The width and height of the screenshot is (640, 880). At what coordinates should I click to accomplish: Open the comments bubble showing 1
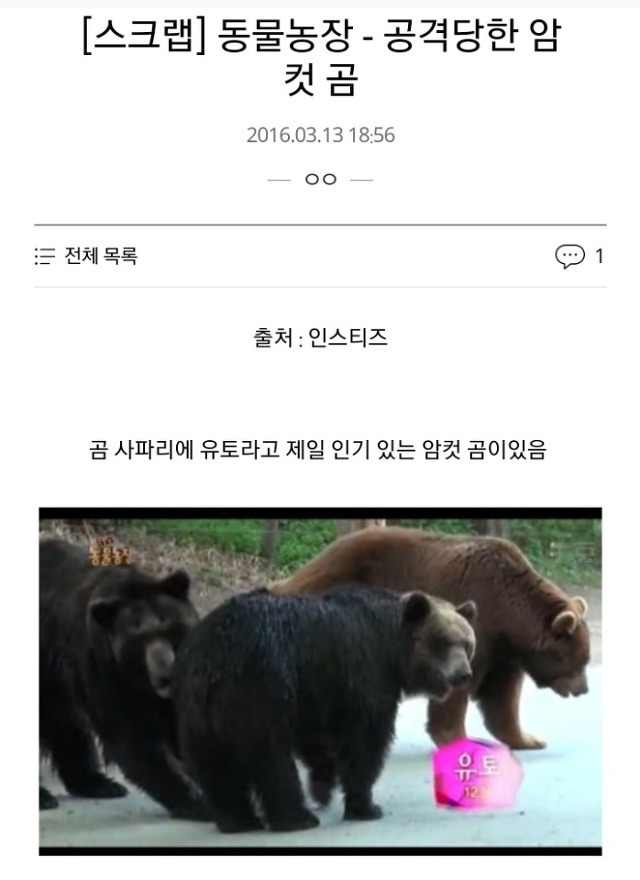tap(579, 256)
